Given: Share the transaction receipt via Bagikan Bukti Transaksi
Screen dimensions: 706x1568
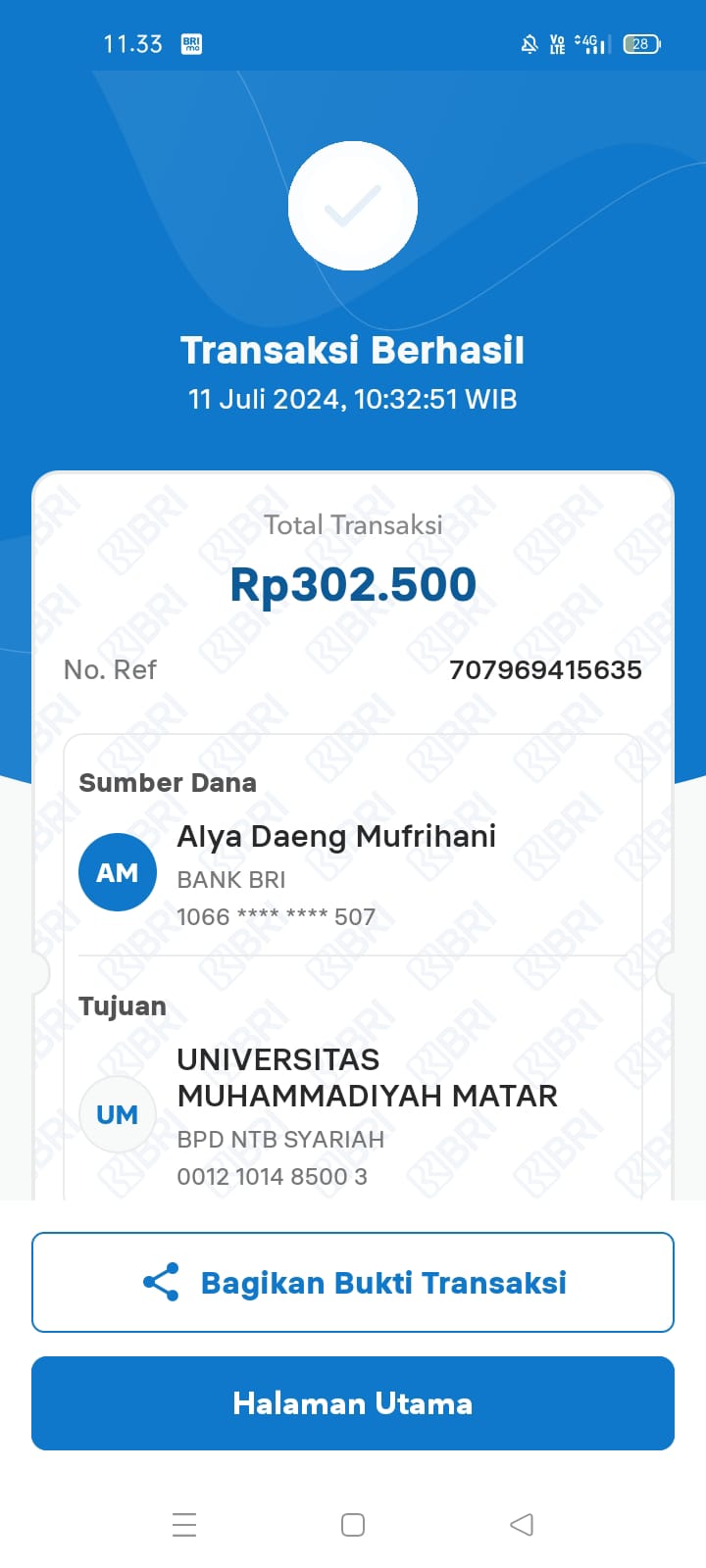Looking at the screenshot, I should coord(353,1282).
